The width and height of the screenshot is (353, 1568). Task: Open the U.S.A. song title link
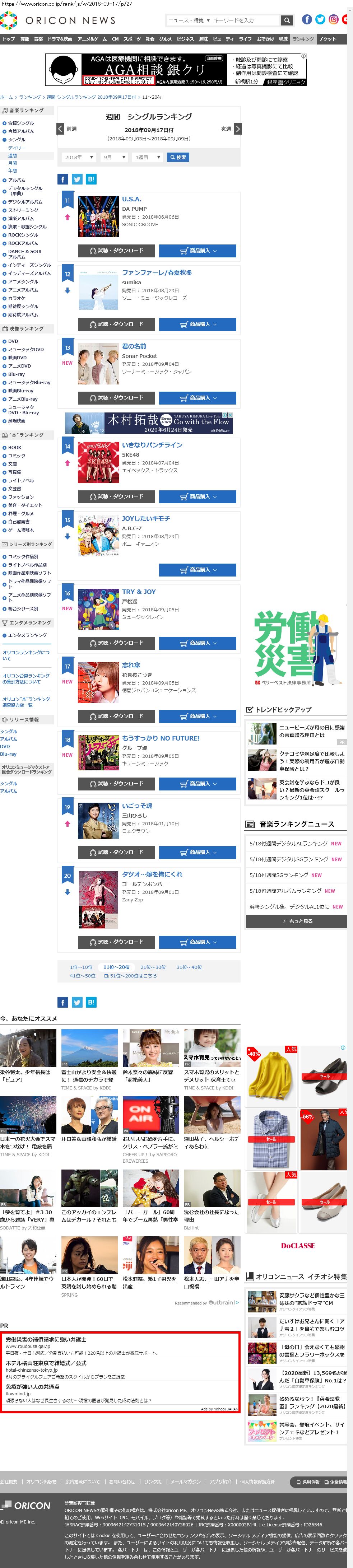[x=131, y=199]
